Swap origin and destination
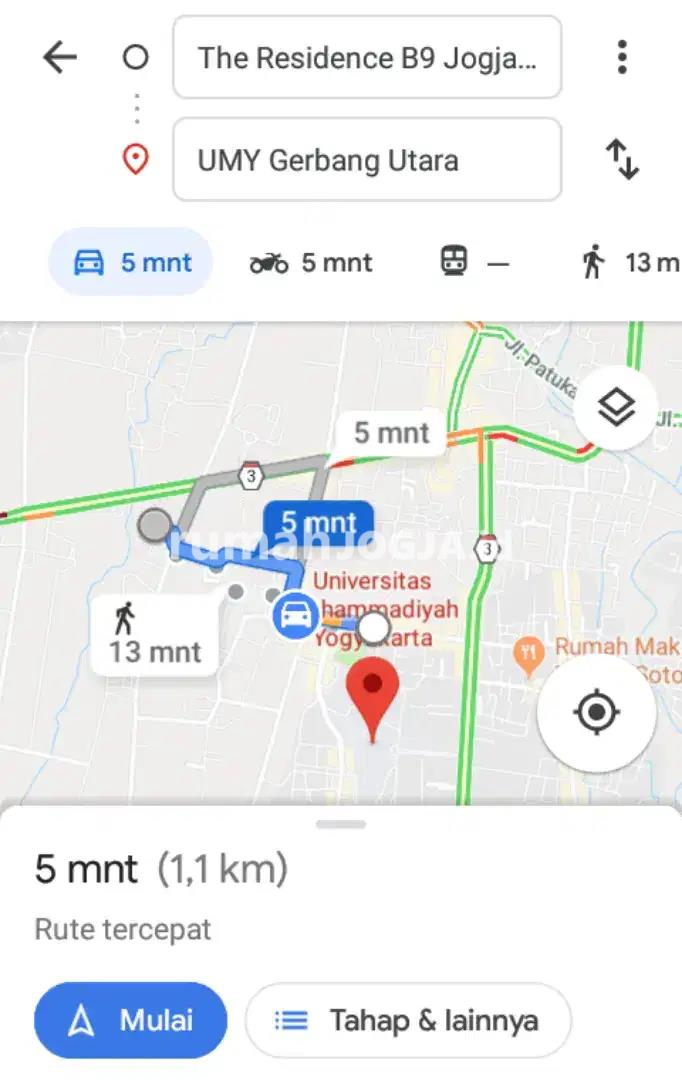This screenshot has width=682, height=1080. coord(622,160)
